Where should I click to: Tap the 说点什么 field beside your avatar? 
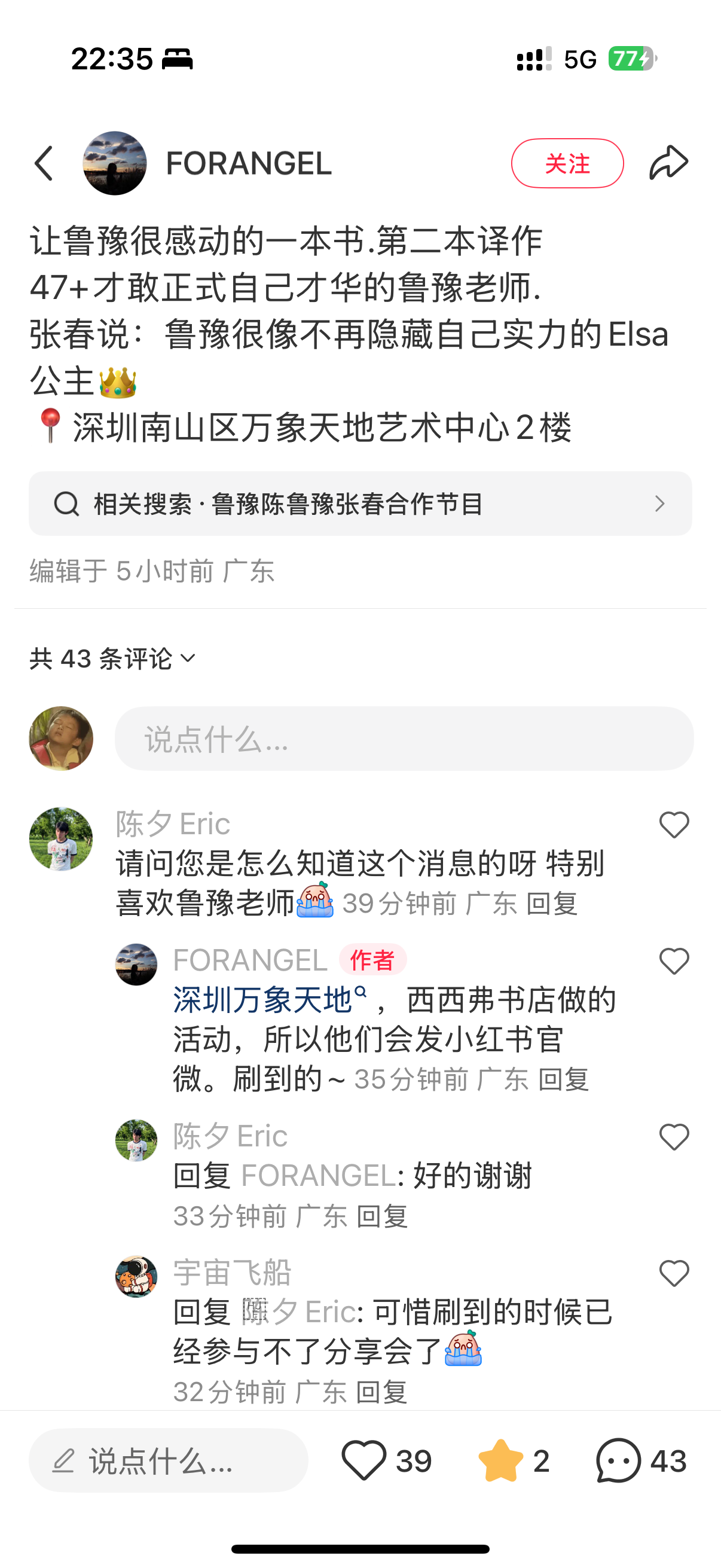404,739
